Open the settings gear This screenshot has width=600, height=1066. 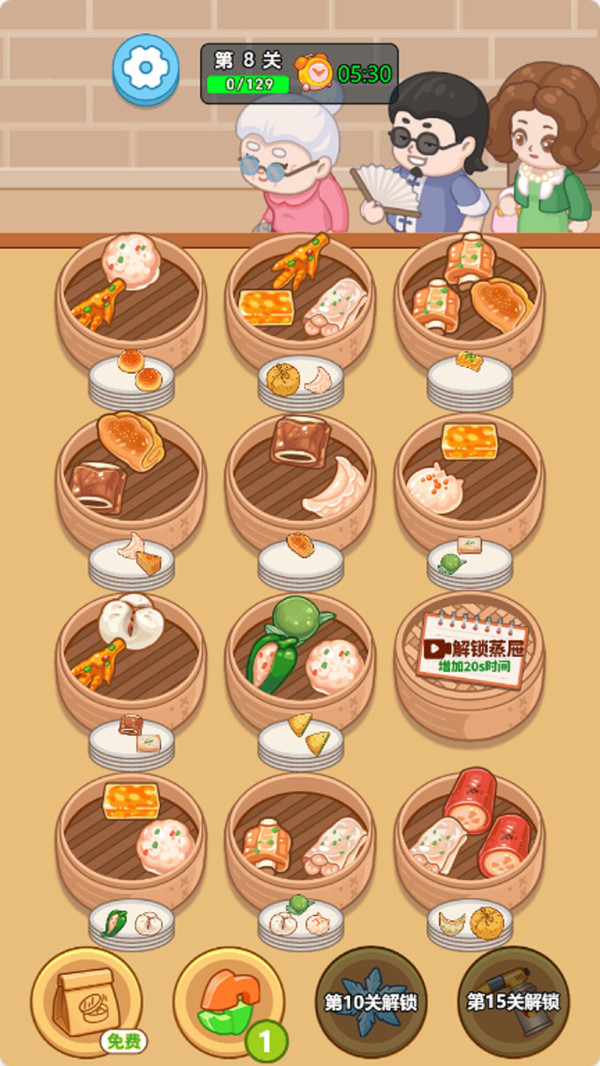(x=146, y=68)
